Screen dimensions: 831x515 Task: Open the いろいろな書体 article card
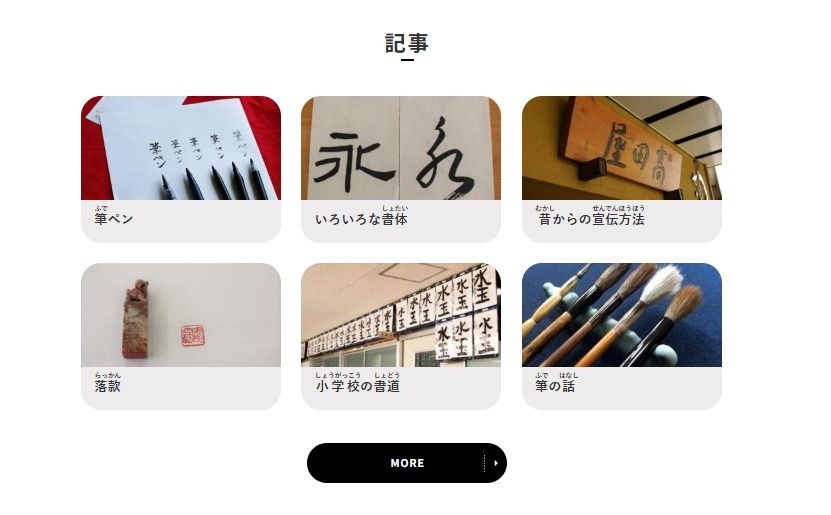(400, 168)
